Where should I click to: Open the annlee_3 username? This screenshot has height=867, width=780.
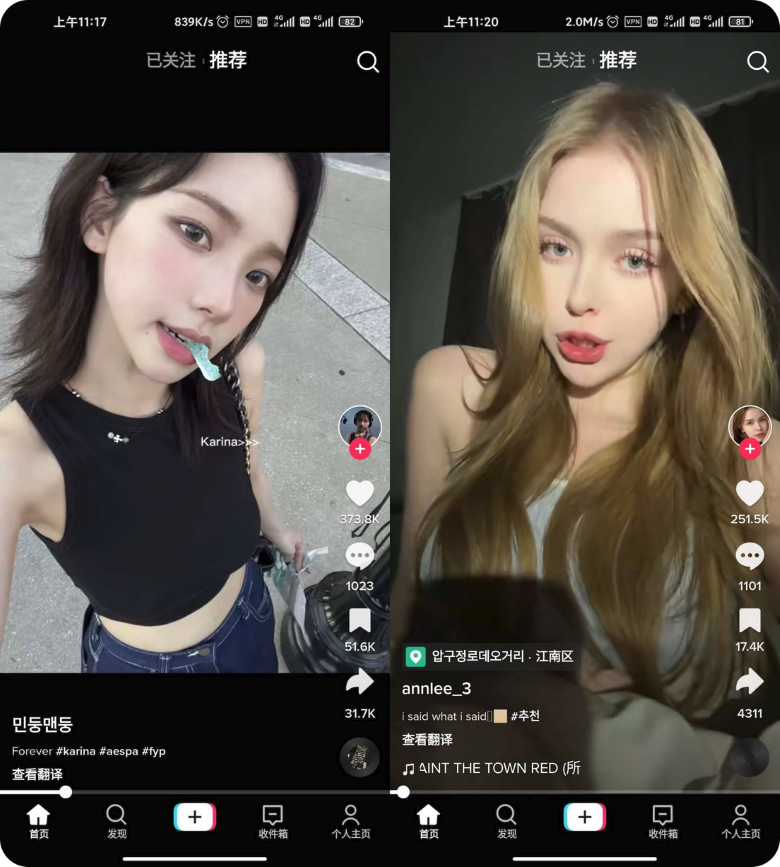[436, 689]
